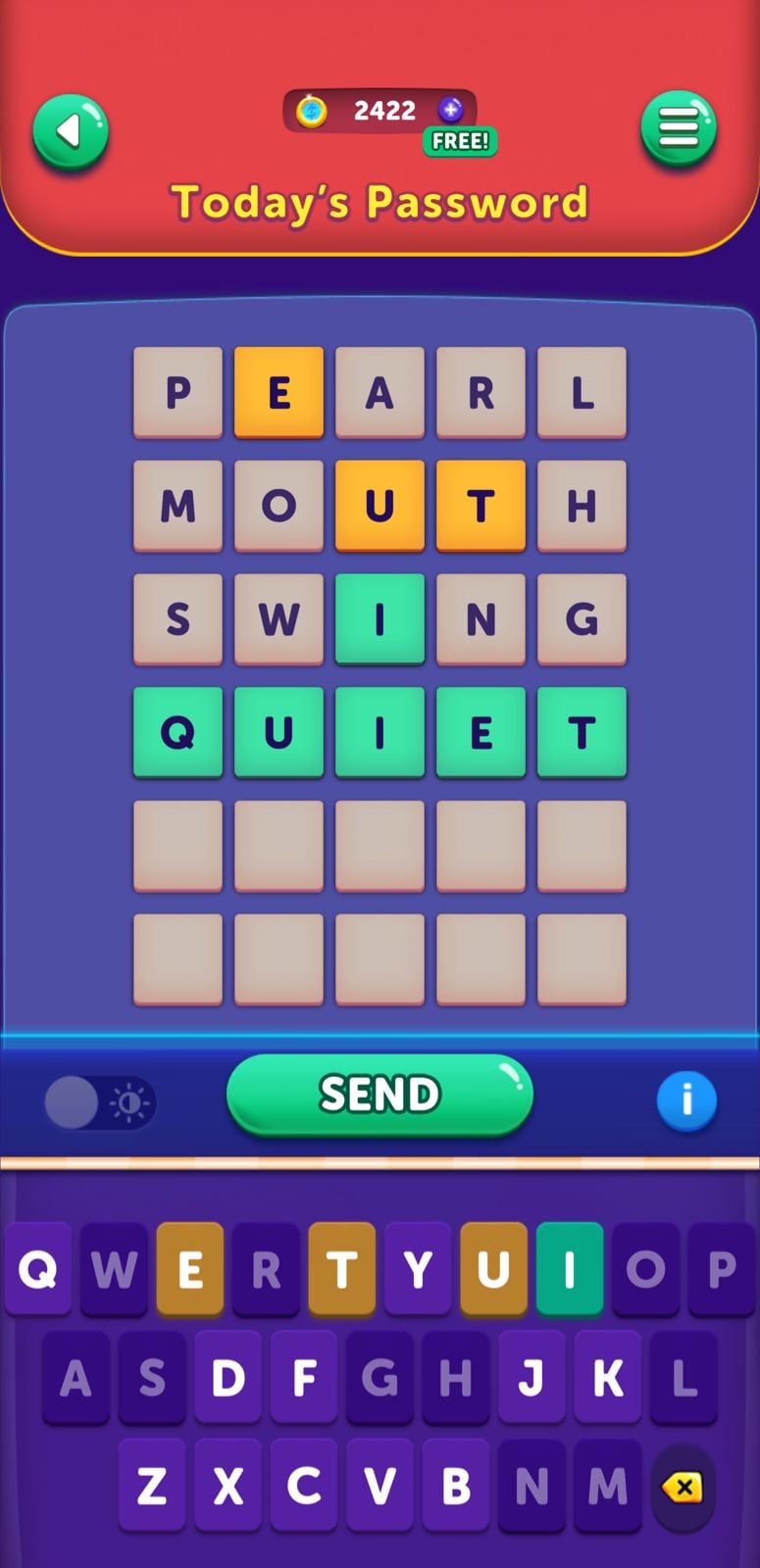Enter the green I key
Viewport: 760px width, 1568px height.
[x=569, y=1269]
